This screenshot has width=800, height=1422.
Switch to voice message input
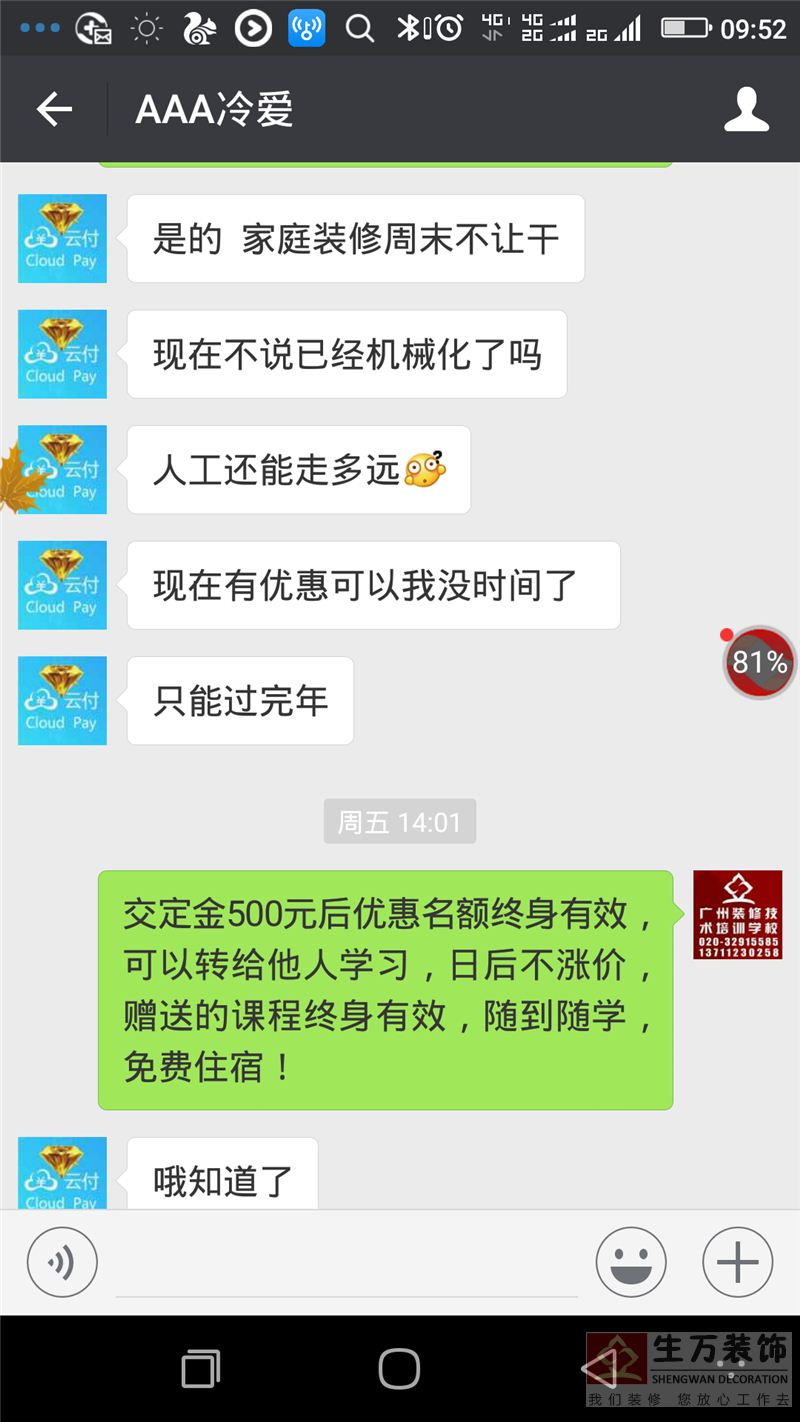click(x=62, y=1263)
